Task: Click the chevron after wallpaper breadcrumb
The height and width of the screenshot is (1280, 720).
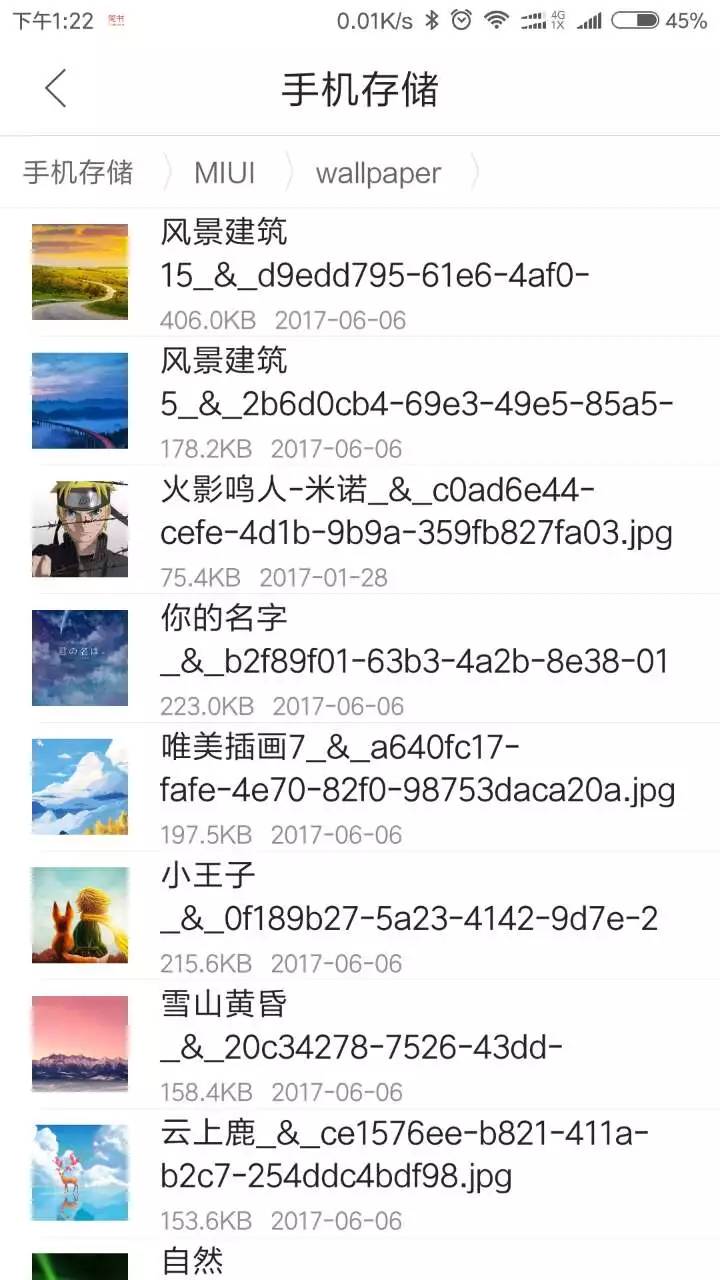Action: (x=474, y=172)
